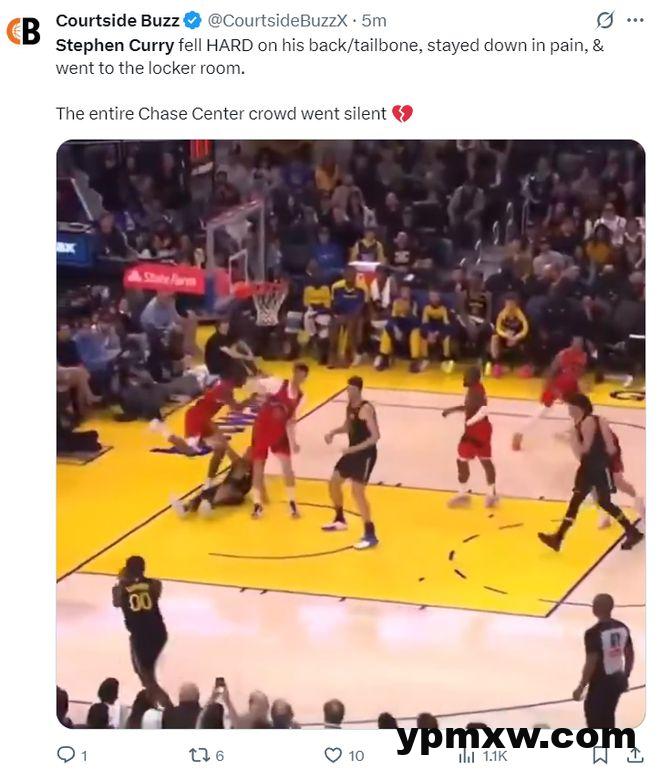Viewport: 660px width, 780px height.
Task: Tap the Grok icon on the post
Action: click(x=604, y=20)
